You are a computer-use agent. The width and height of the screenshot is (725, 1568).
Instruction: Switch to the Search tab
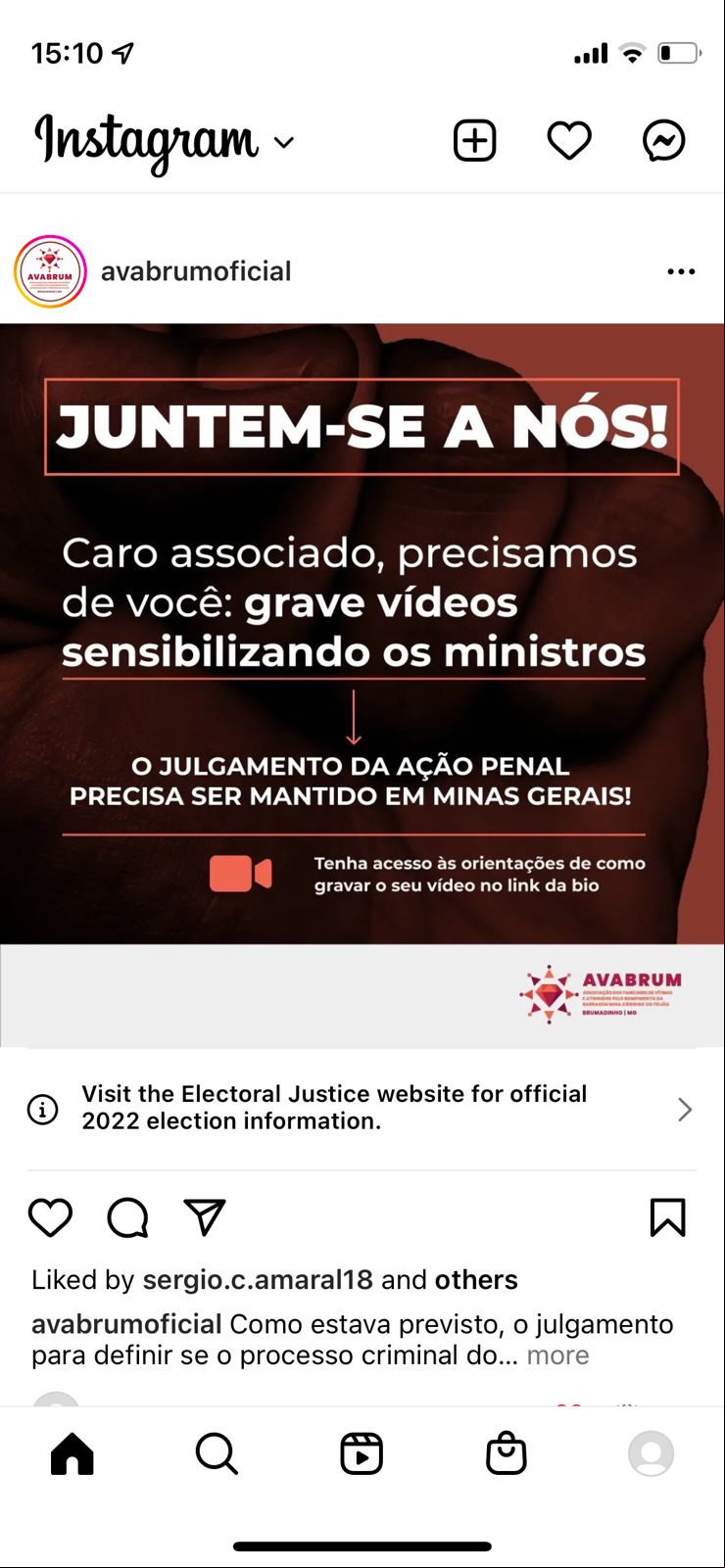[217, 1453]
